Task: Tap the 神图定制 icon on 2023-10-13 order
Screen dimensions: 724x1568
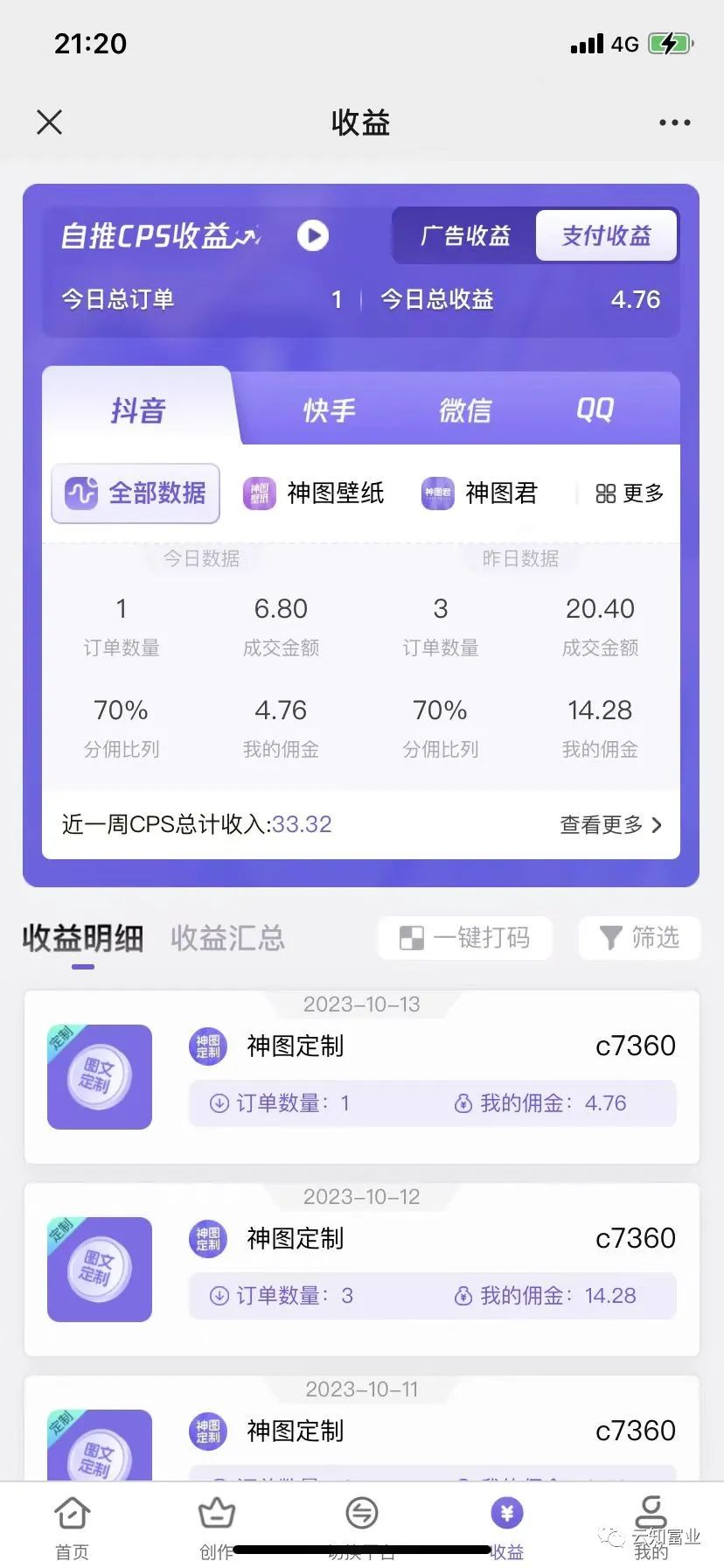Action: click(207, 1046)
